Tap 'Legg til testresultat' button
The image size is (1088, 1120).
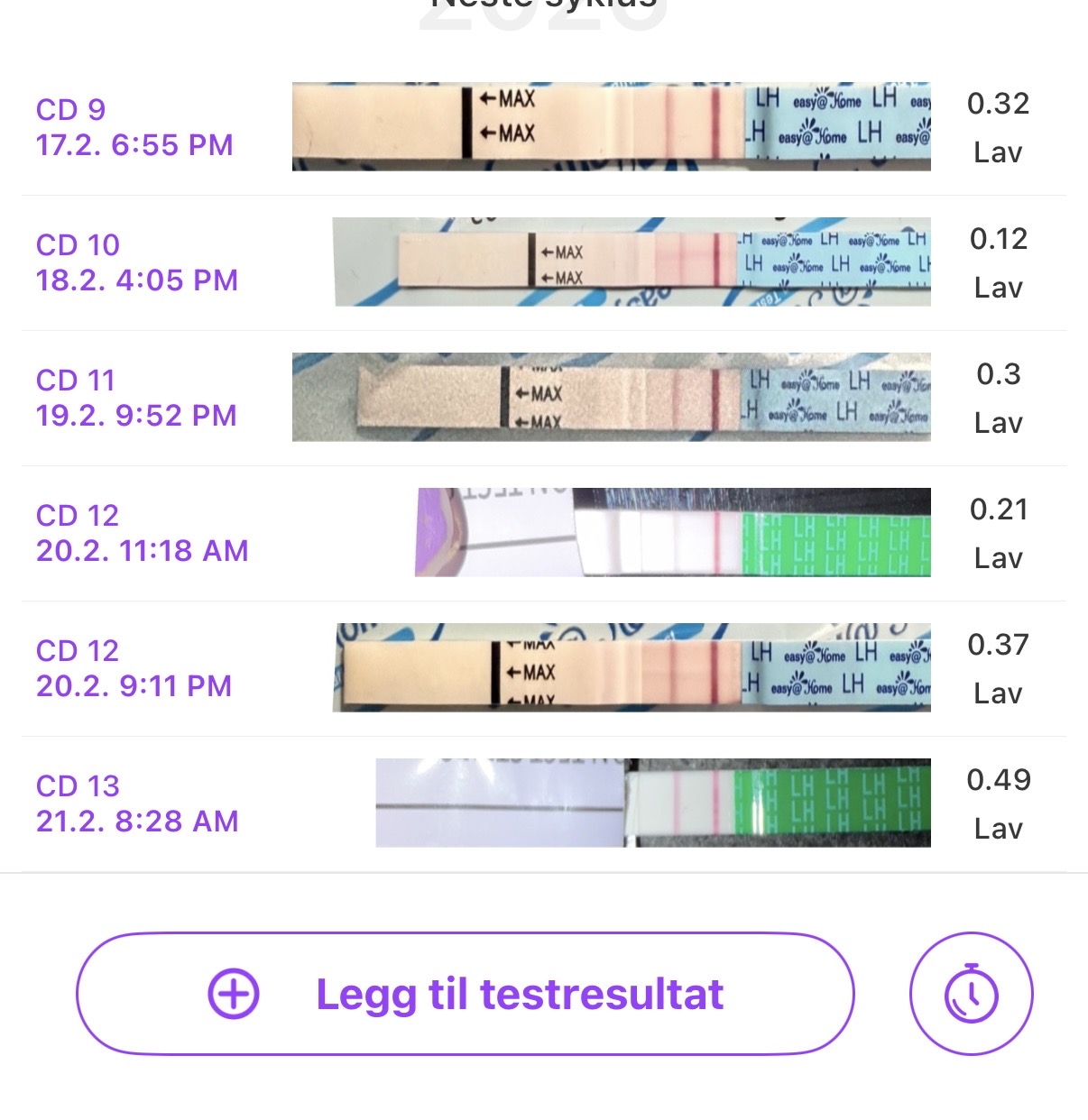(465, 994)
